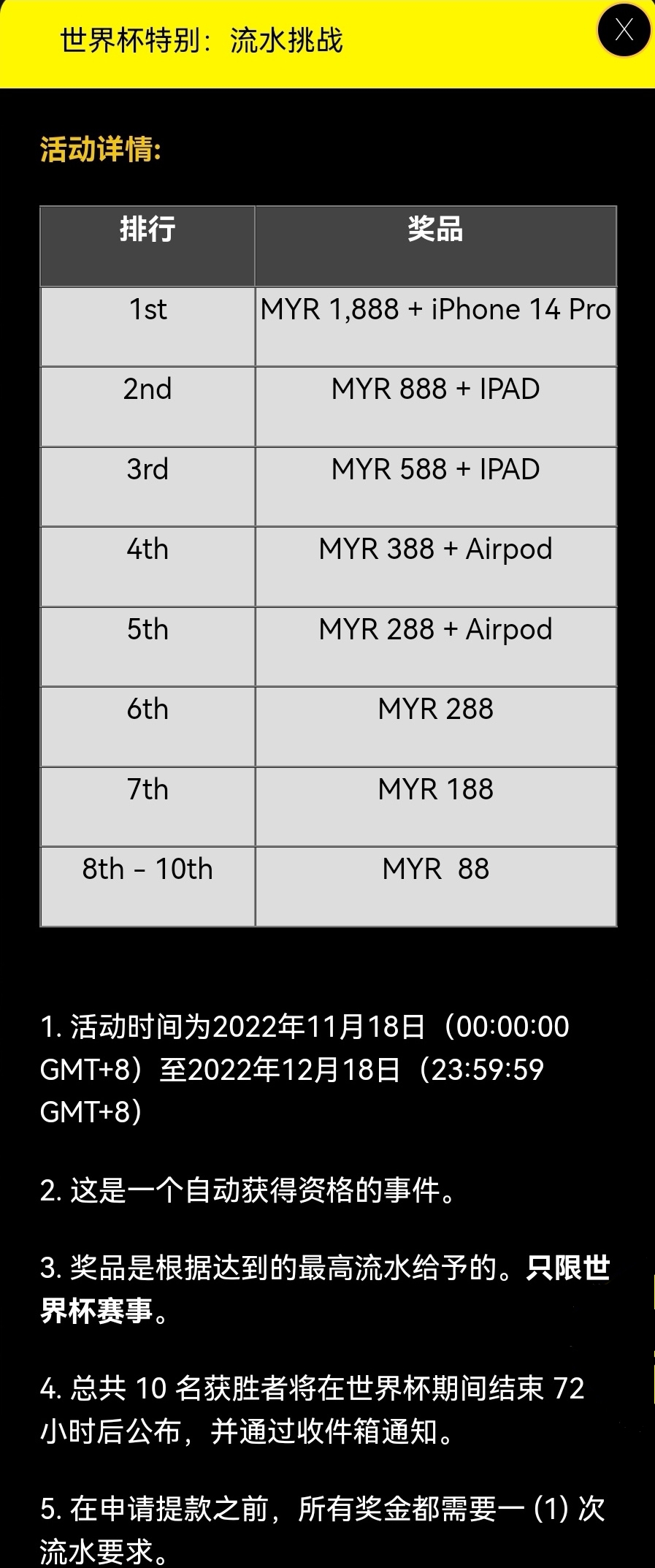Screen dimensions: 655x1568
Task: Close the 世界杯特别 流水挑战 popup
Action: (x=624, y=30)
